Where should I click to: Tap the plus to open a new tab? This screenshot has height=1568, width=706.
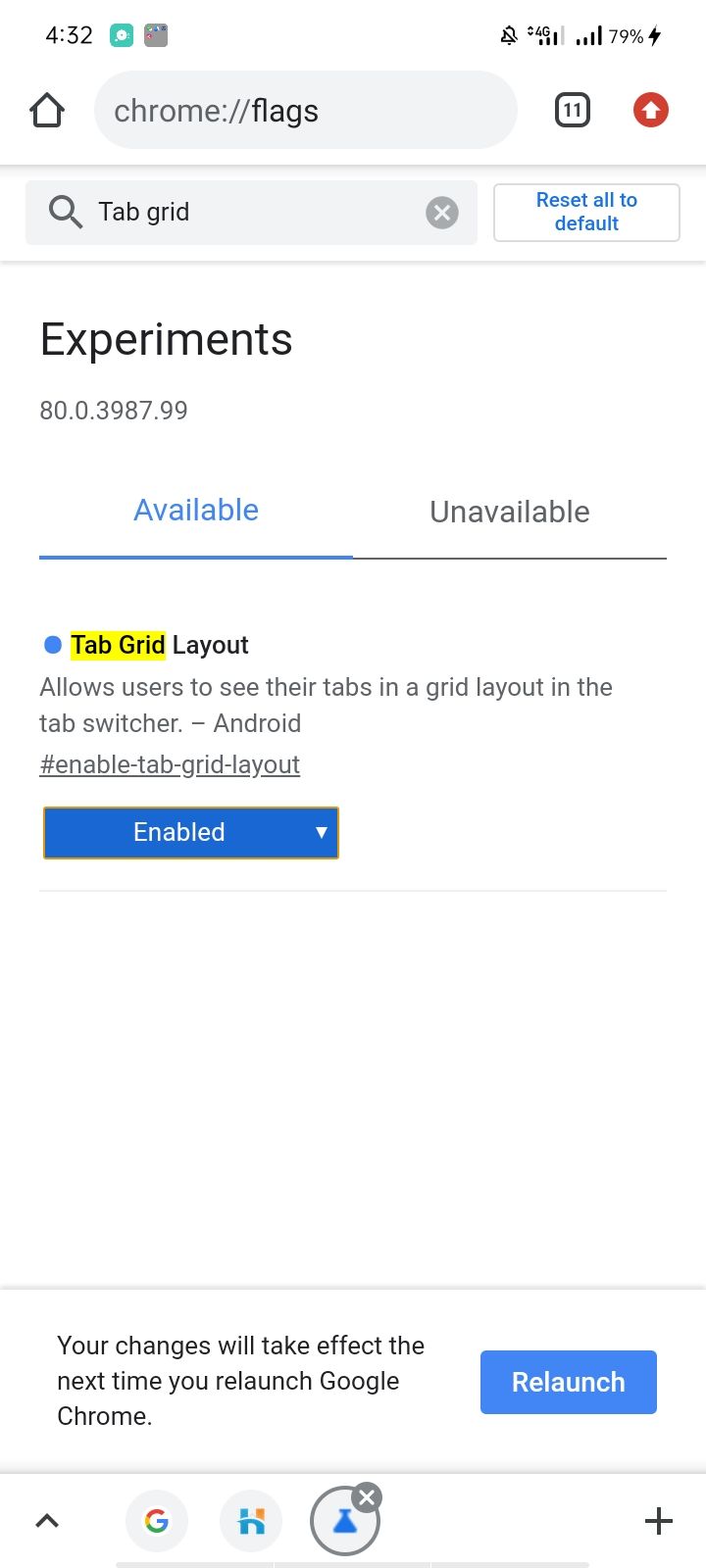tap(658, 1521)
